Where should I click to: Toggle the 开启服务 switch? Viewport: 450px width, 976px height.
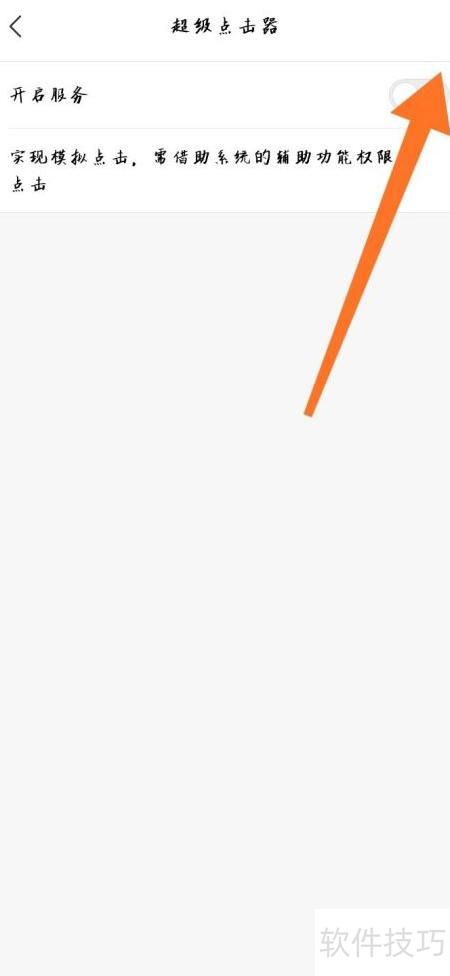click(416, 95)
